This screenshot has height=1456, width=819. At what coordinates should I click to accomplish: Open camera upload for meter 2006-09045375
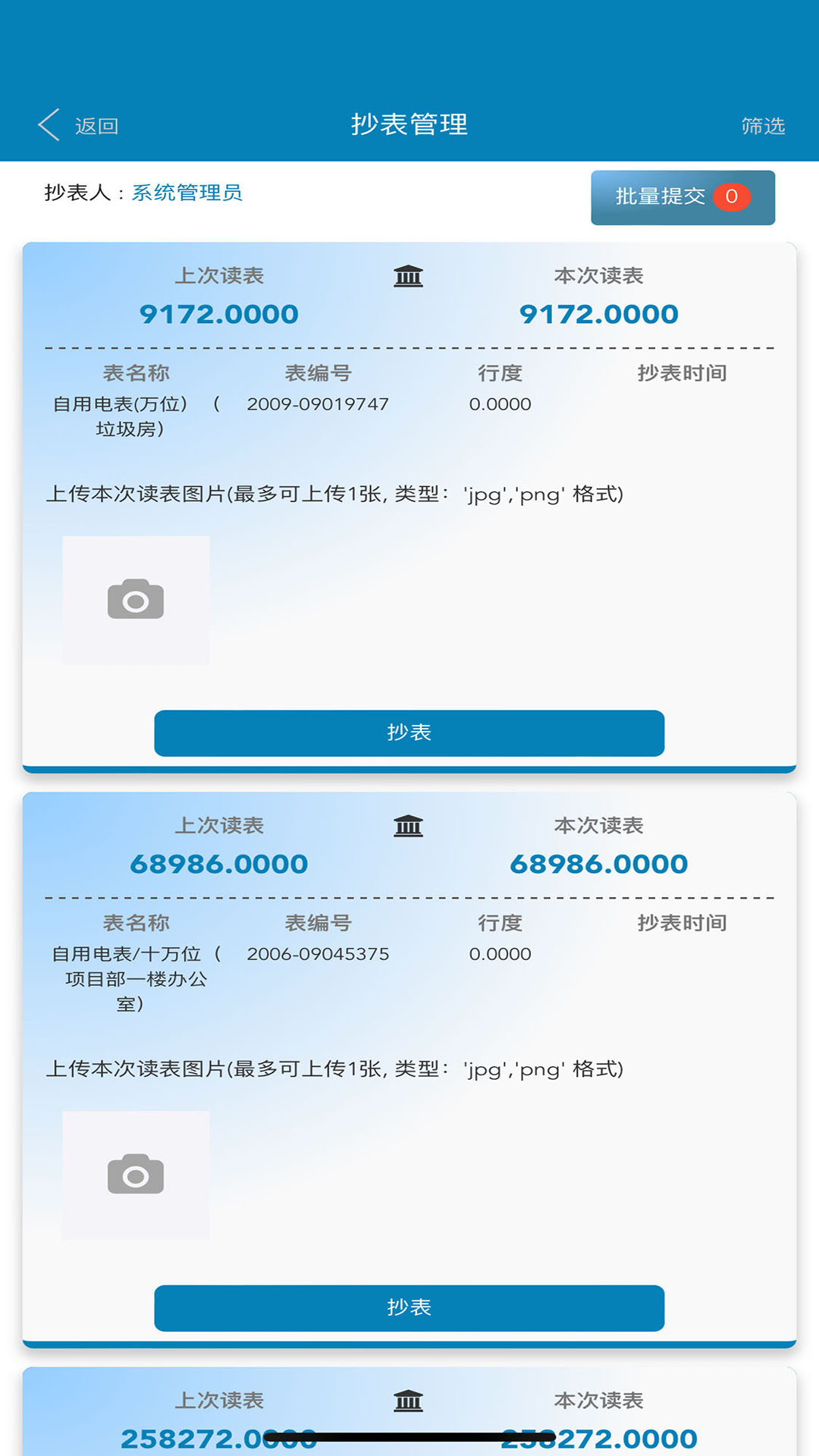click(x=136, y=1173)
